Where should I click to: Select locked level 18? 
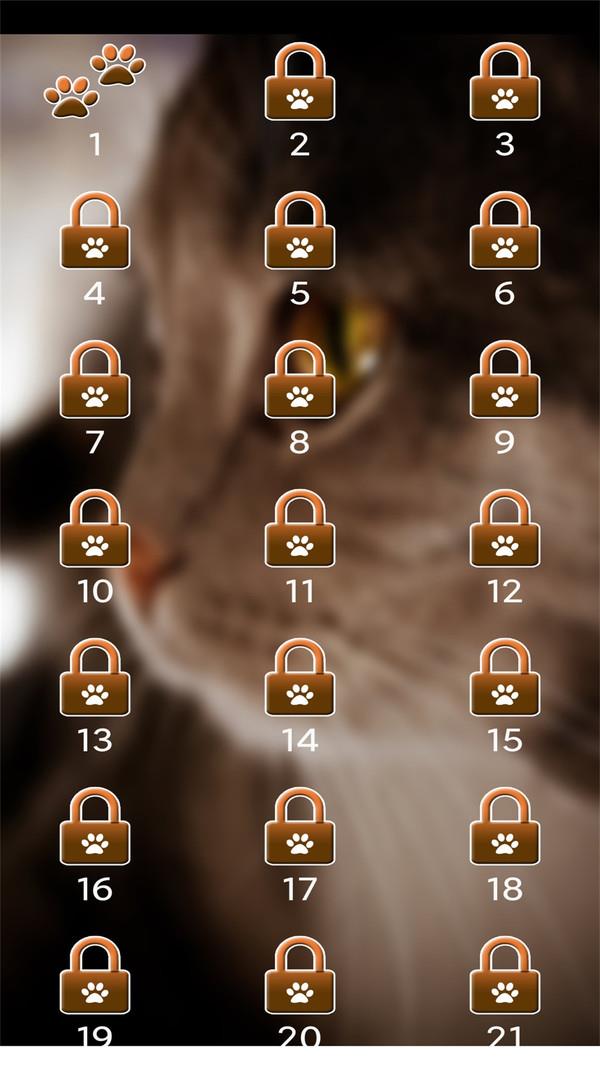(505, 826)
